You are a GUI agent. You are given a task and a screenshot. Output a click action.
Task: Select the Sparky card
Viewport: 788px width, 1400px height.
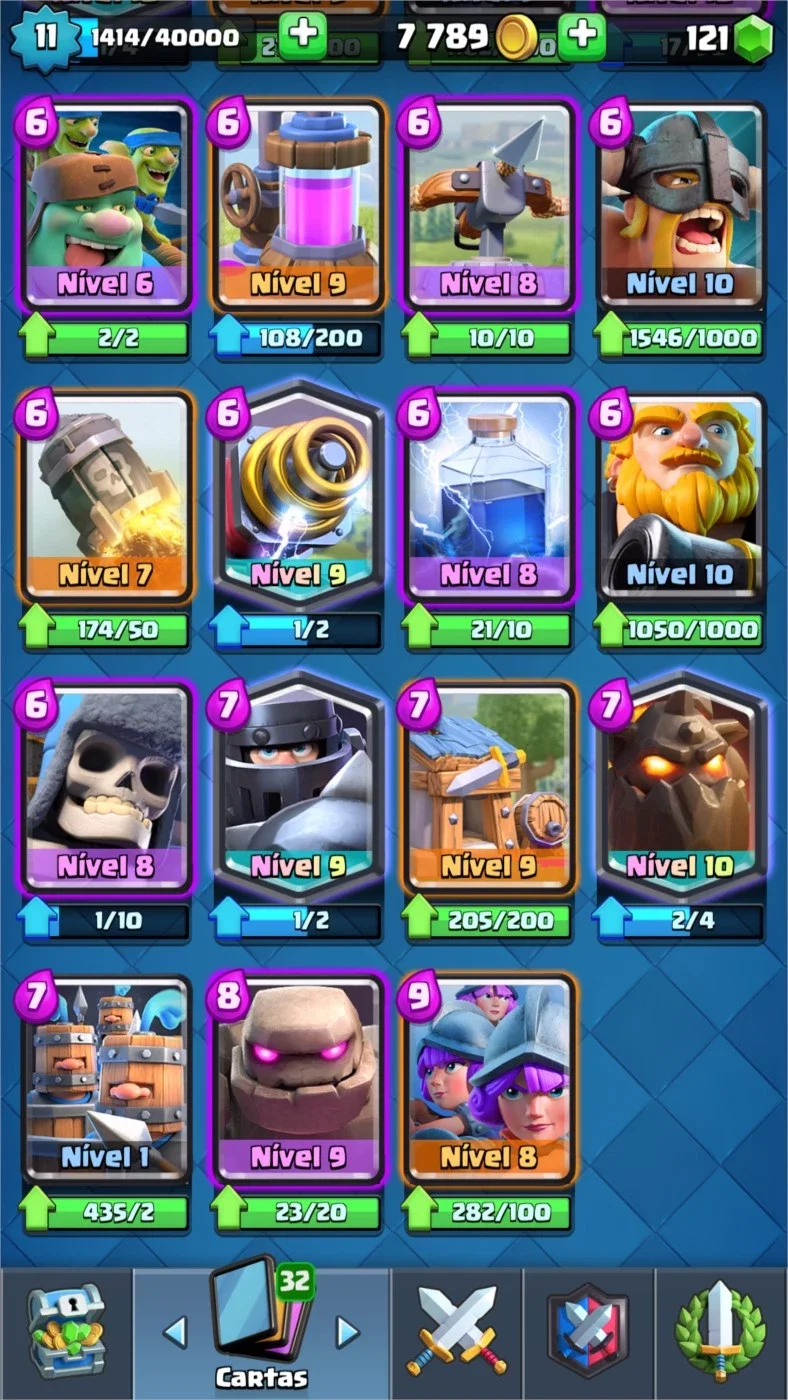pyautogui.click(x=297, y=497)
